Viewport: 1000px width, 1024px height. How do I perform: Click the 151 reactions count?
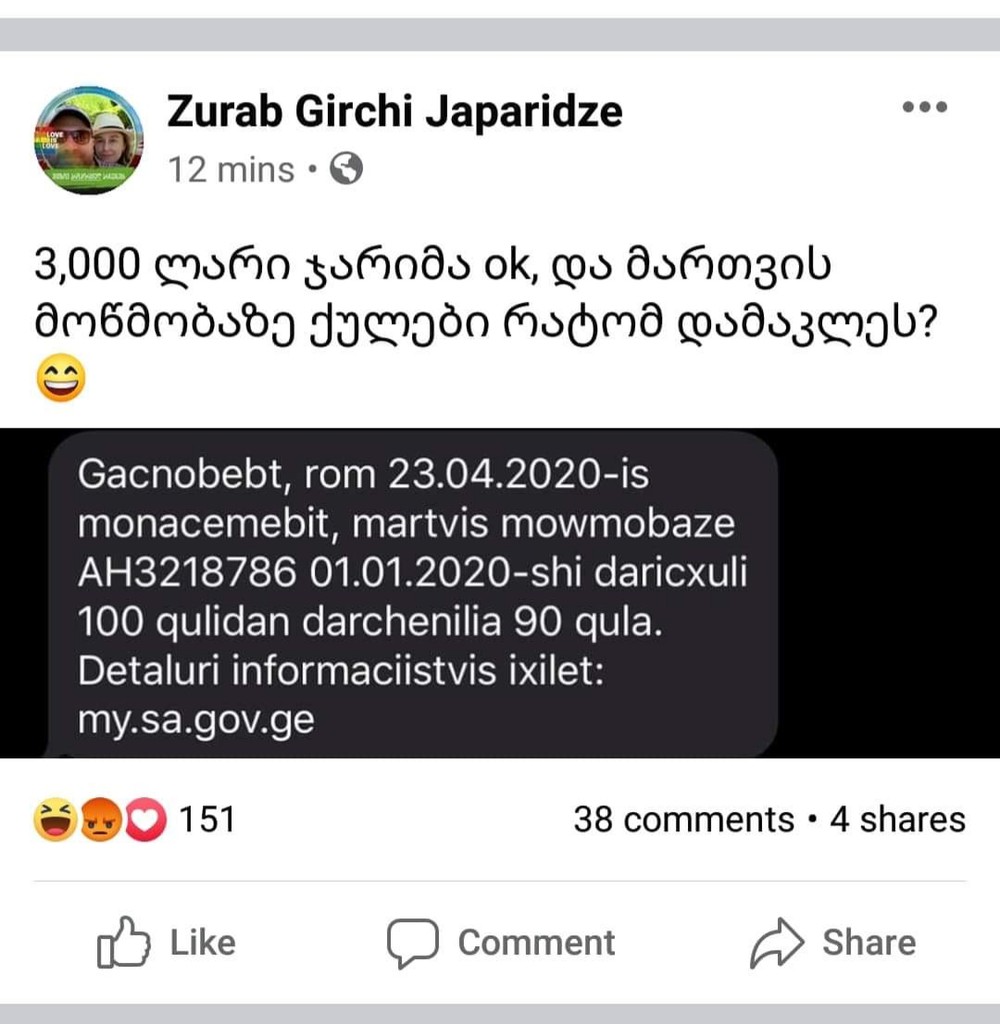pyautogui.click(x=208, y=819)
